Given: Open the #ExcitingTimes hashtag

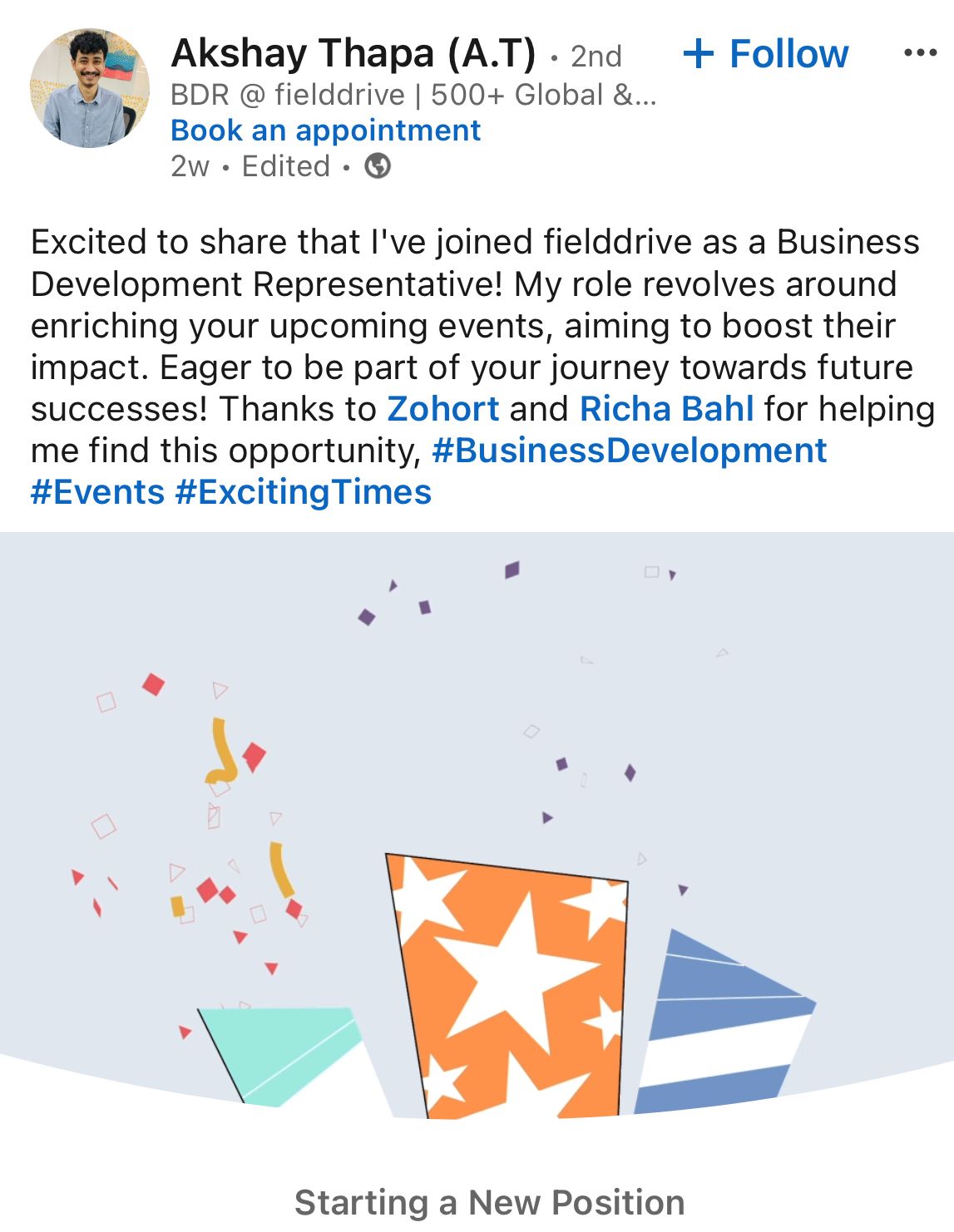Looking at the screenshot, I should coord(303,492).
